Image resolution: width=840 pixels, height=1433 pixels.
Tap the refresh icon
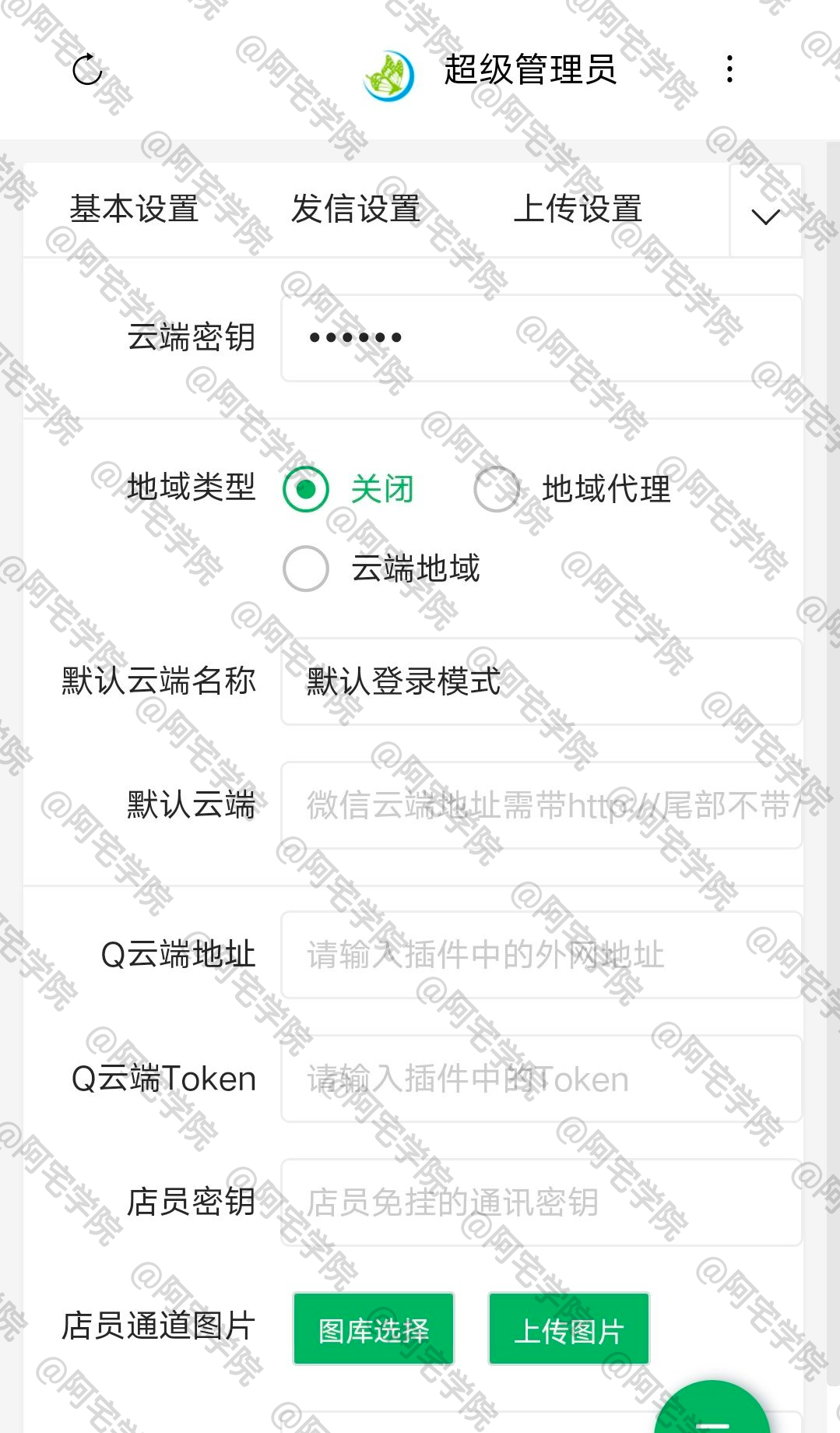[87, 69]
